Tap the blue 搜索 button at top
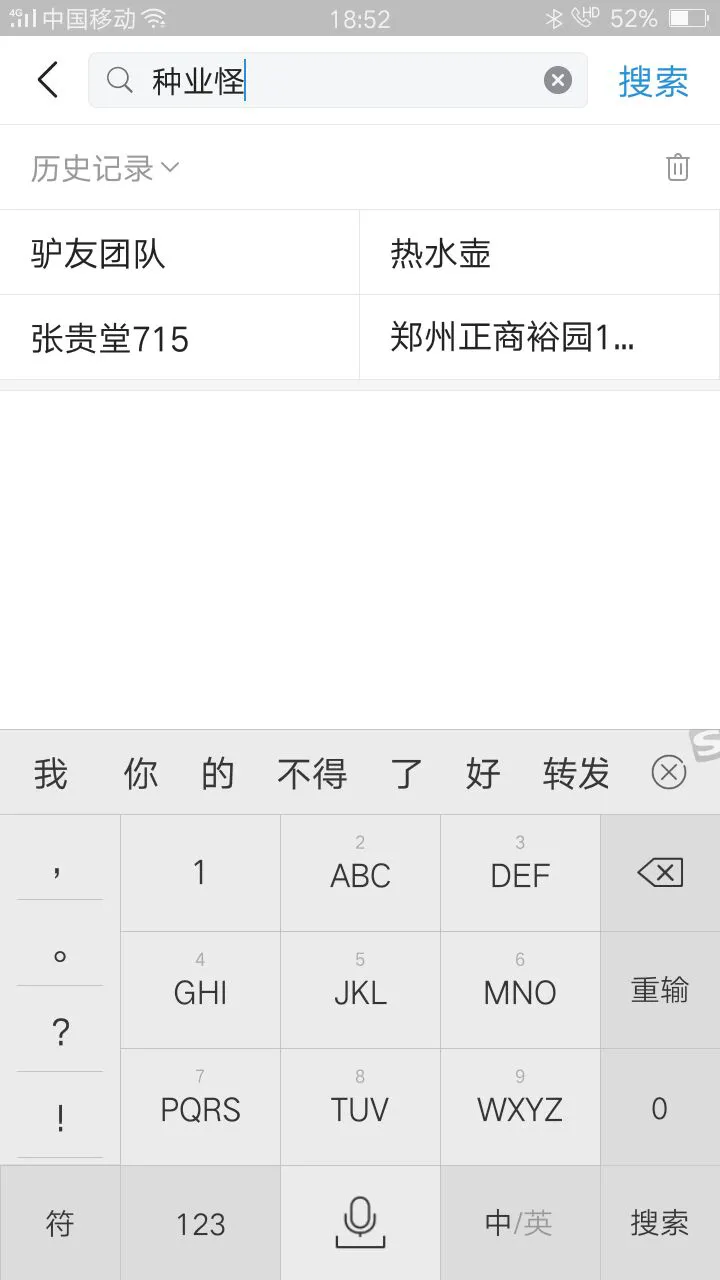The image size is (720, 1280). [x=653, y=82]
